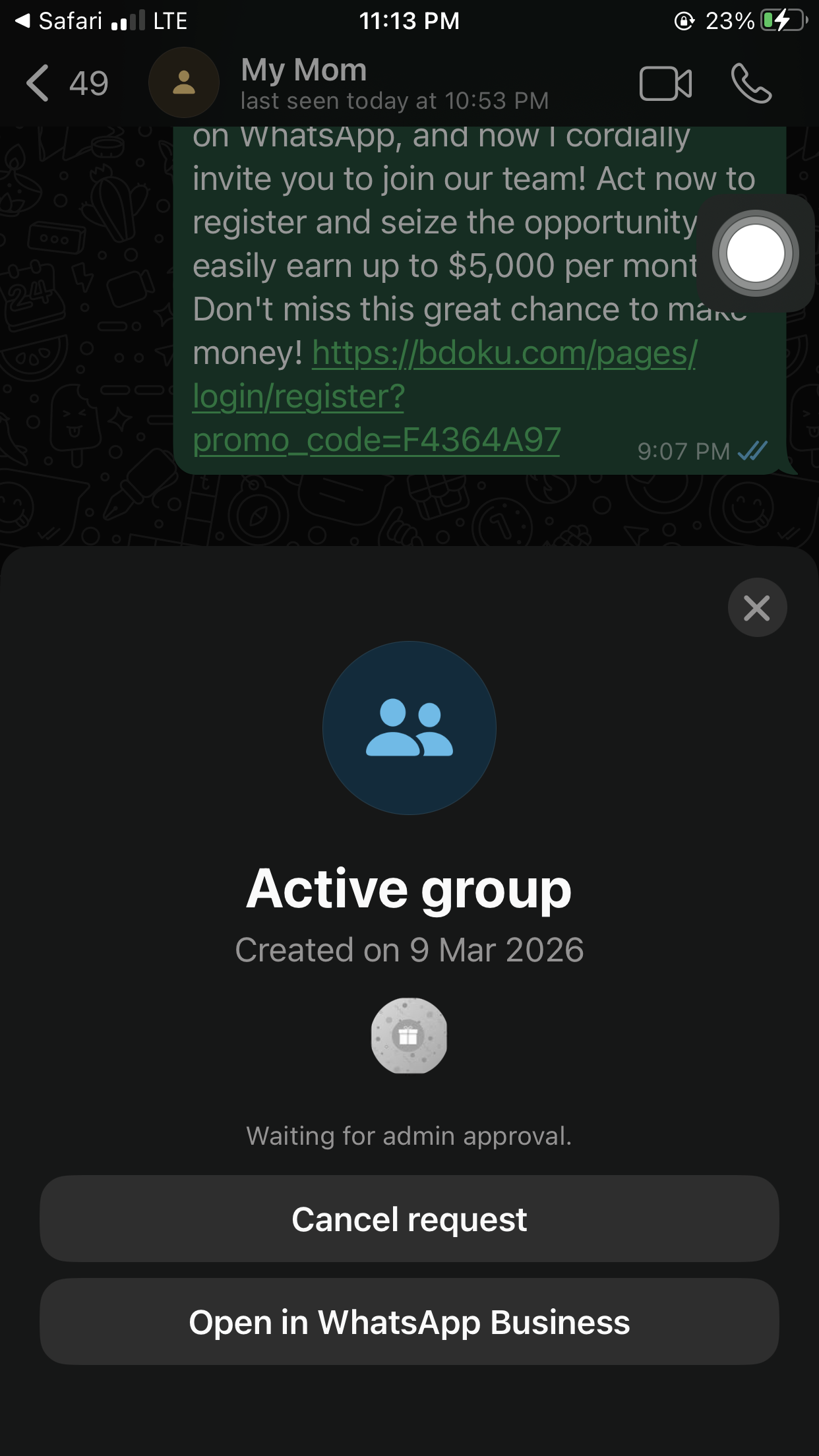Cancel the group join request
This screenshot has height=1456, width=819.
click(x=409, y=1219)
